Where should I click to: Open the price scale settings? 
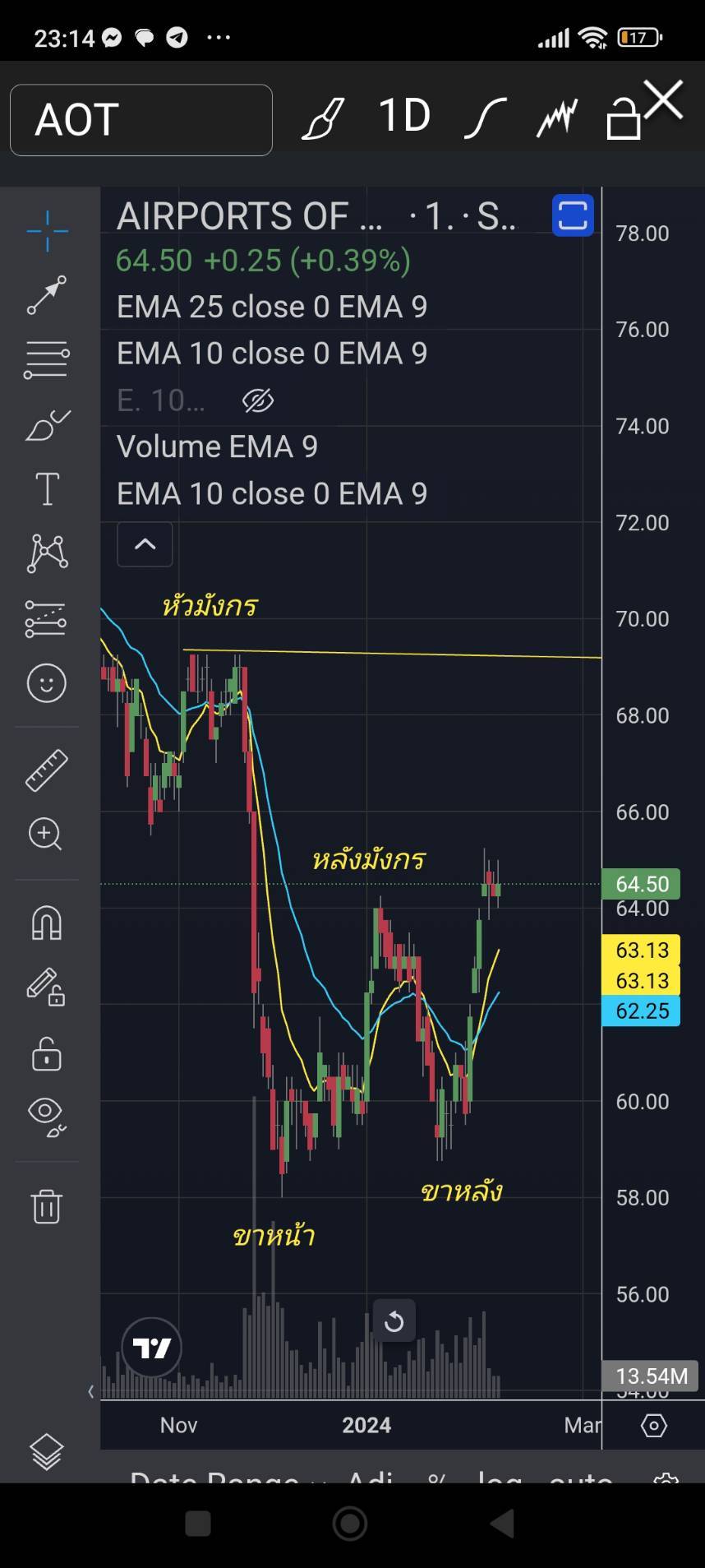(x=654, y=1425)
